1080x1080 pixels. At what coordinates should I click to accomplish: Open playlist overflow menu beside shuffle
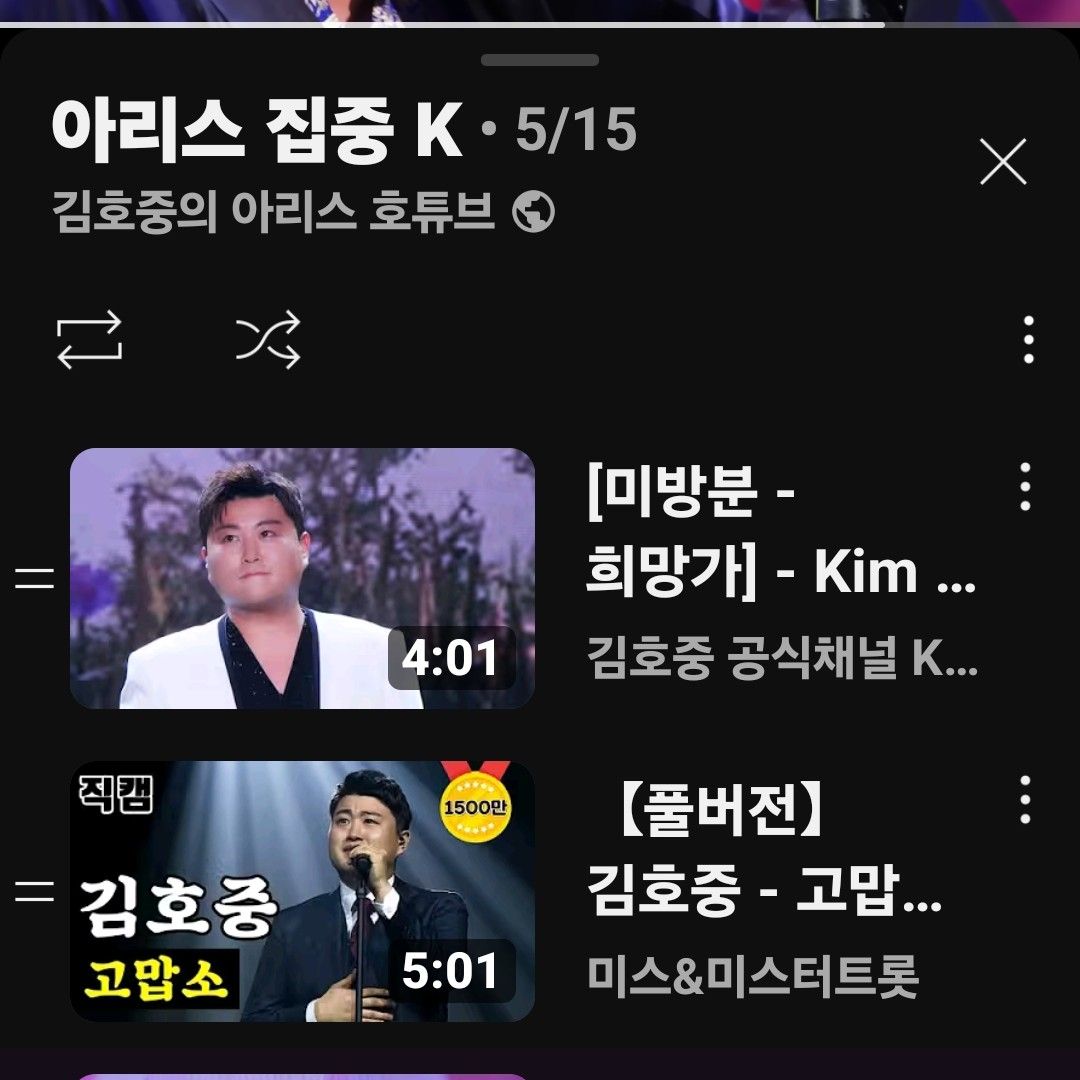[1028, 340]
